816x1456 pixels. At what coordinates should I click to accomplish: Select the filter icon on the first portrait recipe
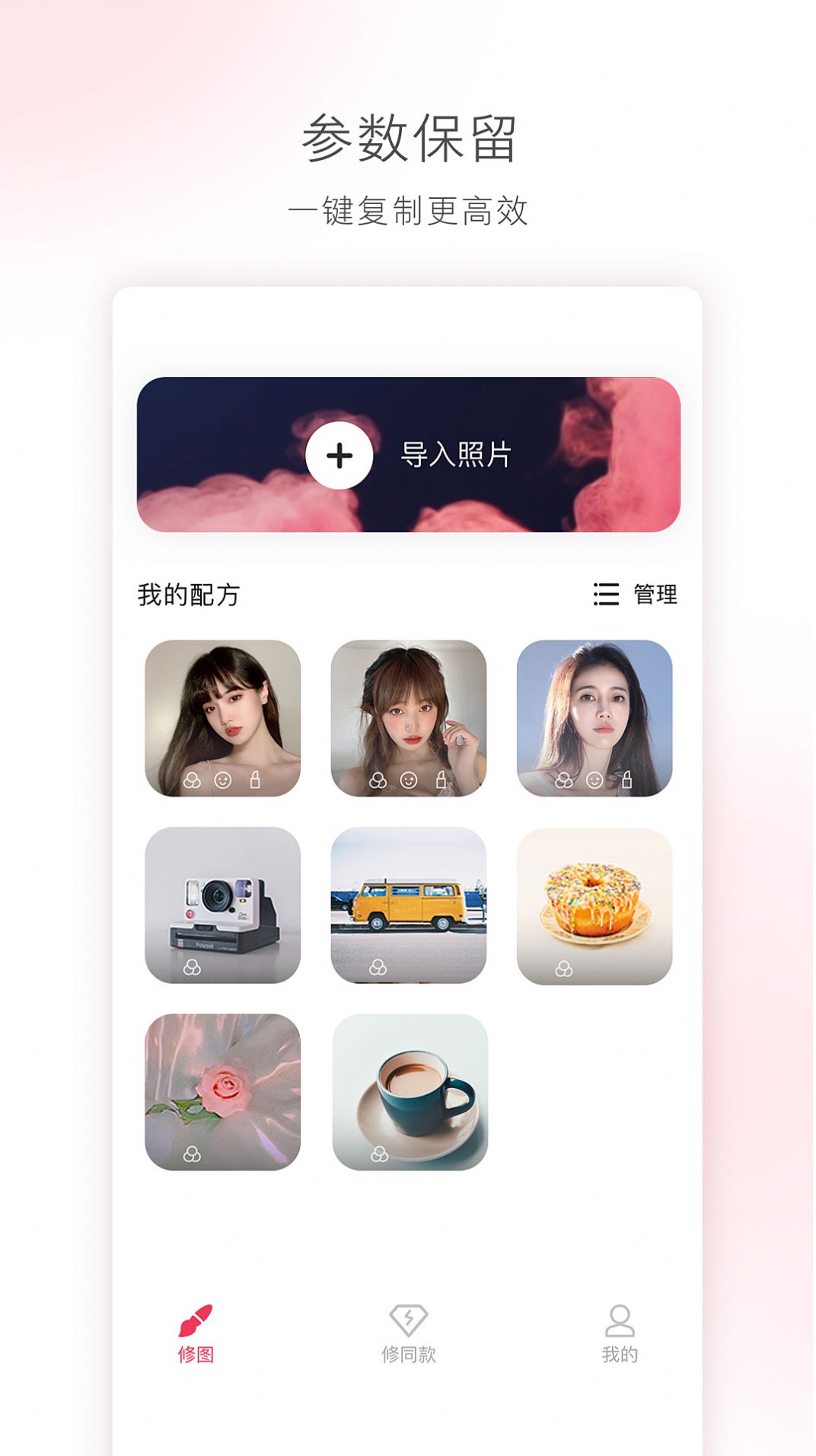[193, 779]
